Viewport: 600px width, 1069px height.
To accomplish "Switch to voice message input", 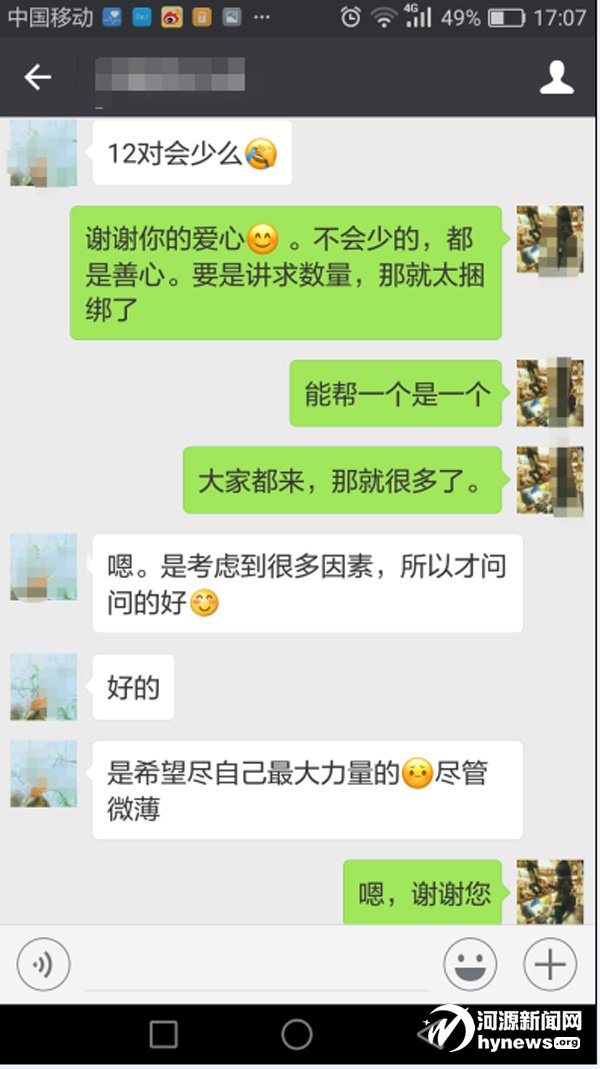I will tap(44, 965).
